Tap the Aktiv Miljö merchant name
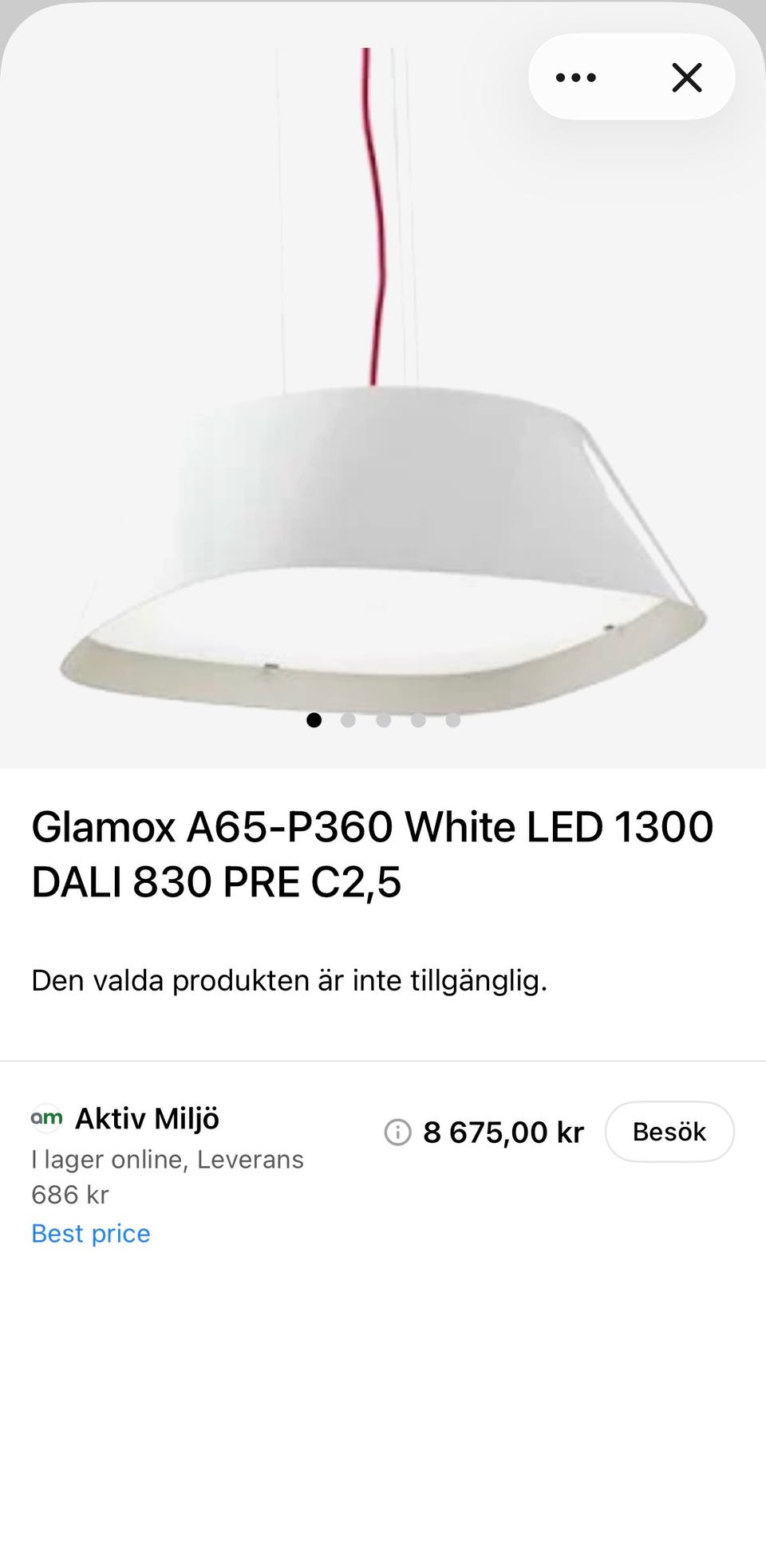The height and width of the screenshot is (1568, 766). pyautogui.click(x=148, y=1118)
